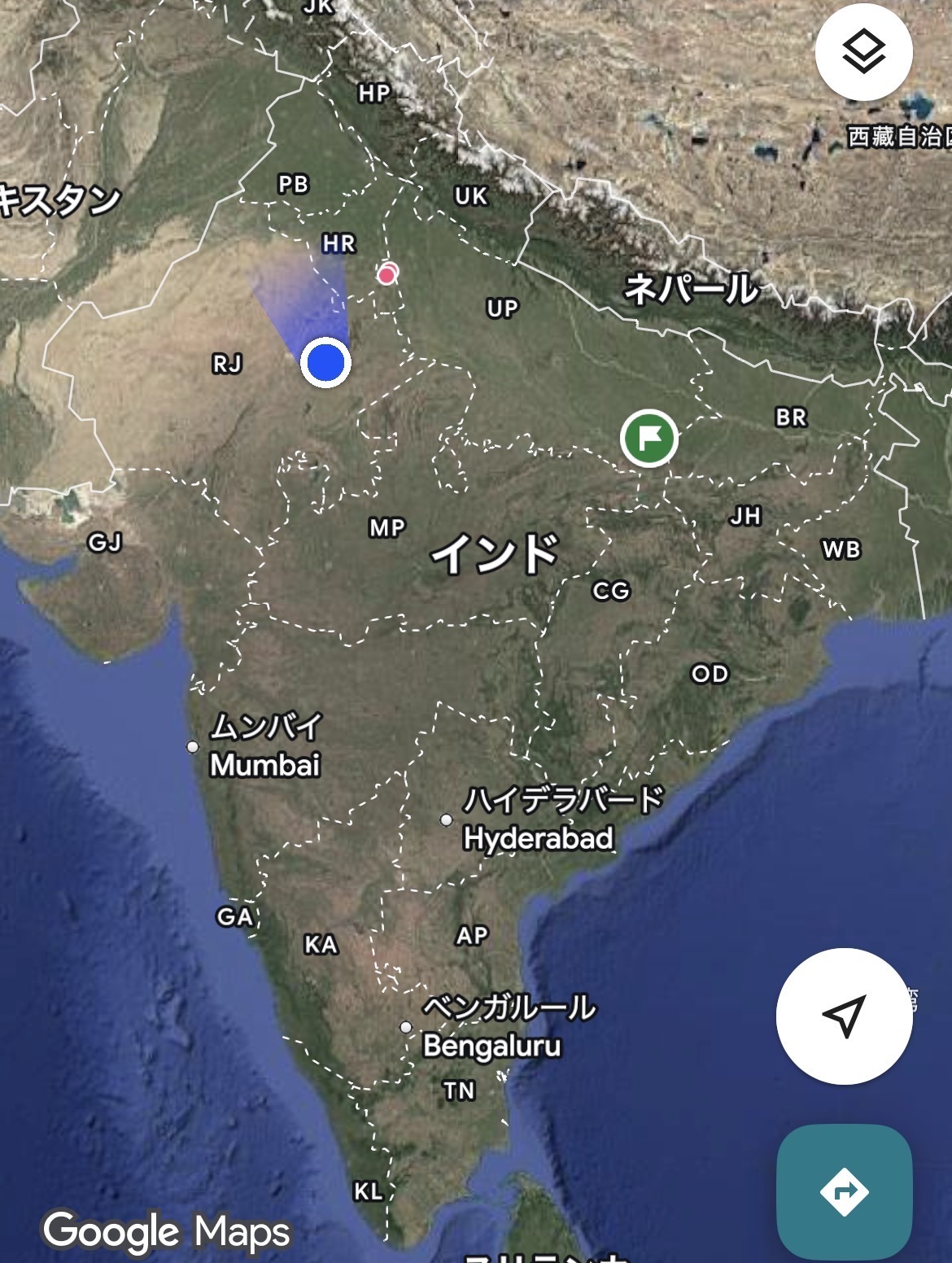Tap the blue current location dot
The height and width of the screenshot is (1263, 952).
click(x=325, y=362)
